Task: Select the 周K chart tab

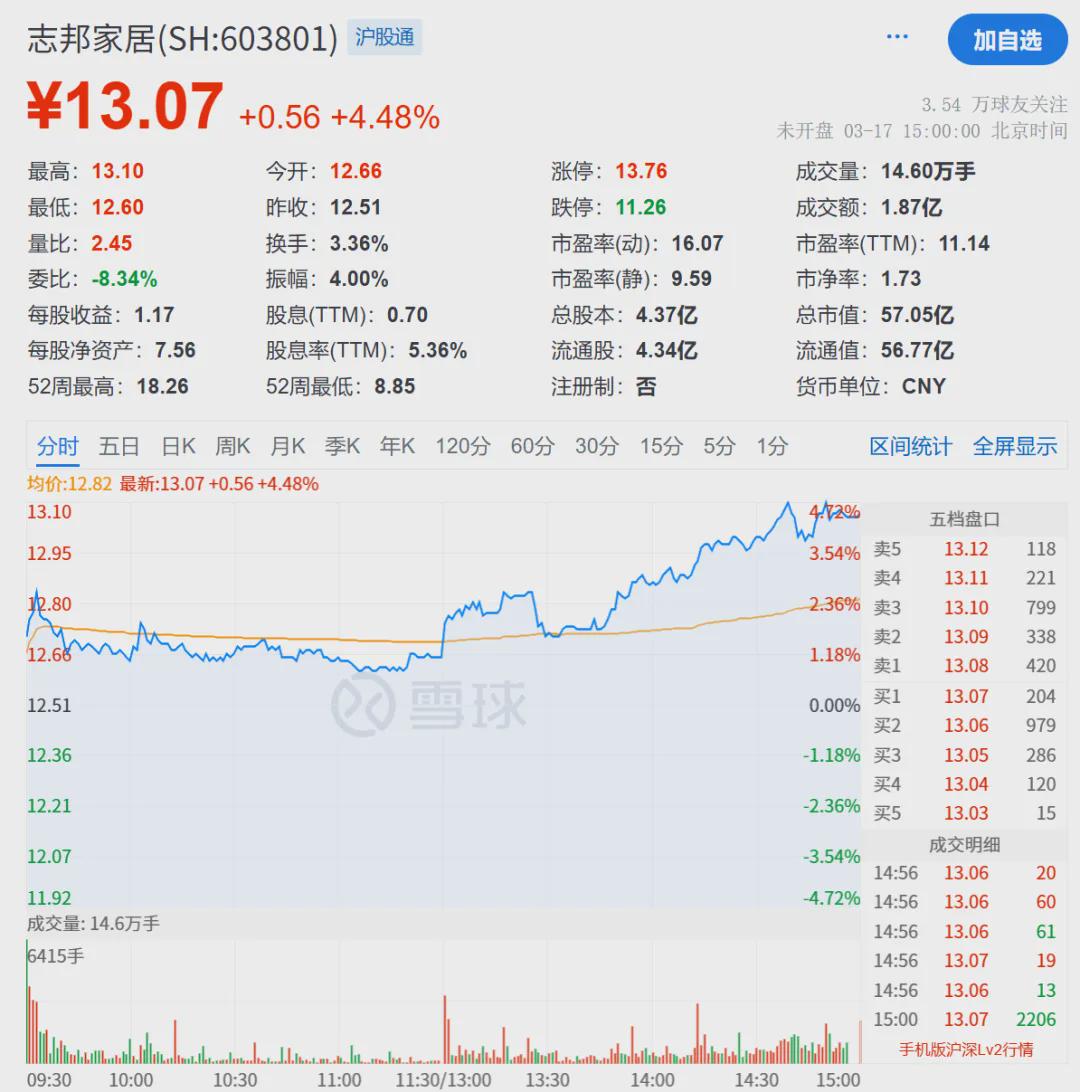Action: click(233, 446)
